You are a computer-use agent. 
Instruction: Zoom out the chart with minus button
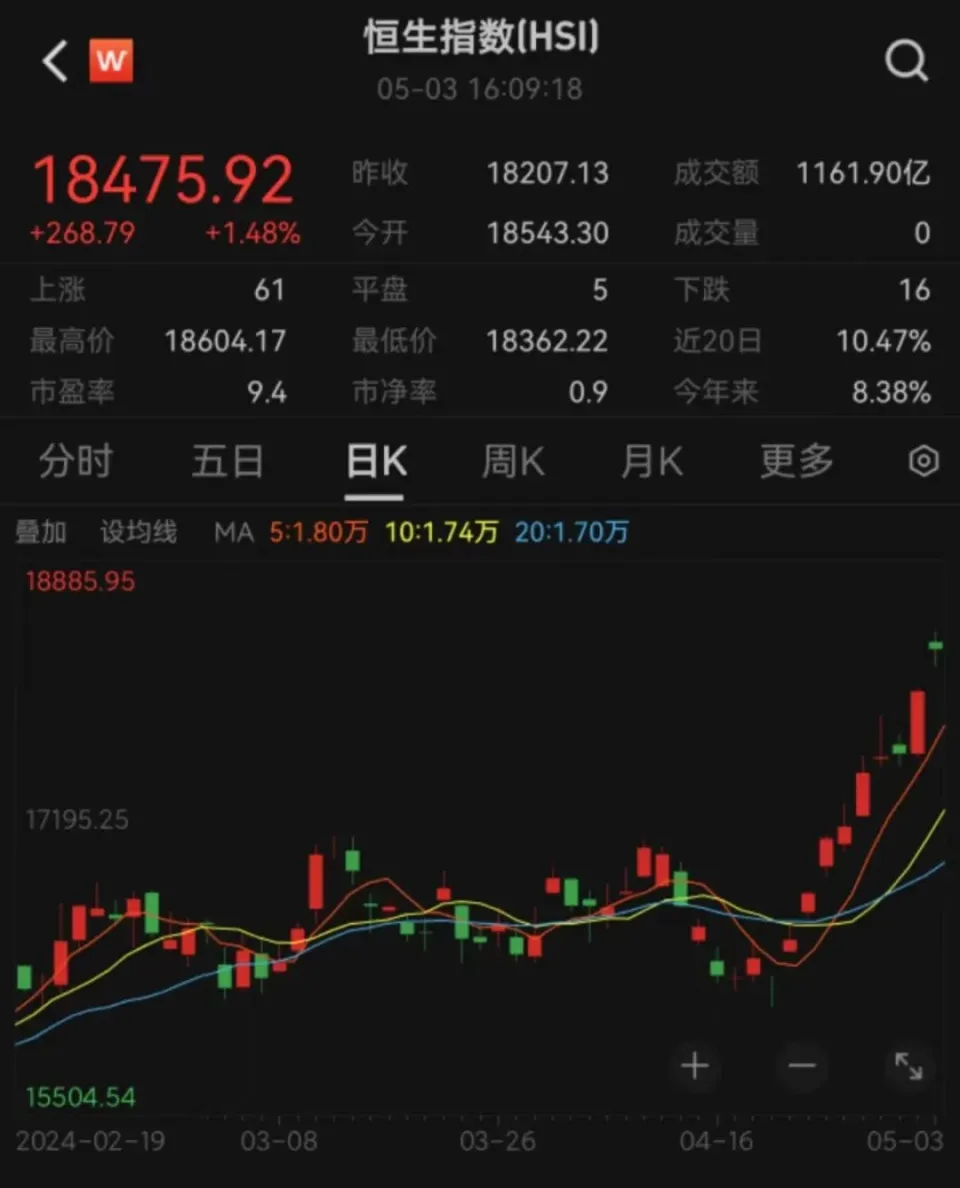[802, 1066]
